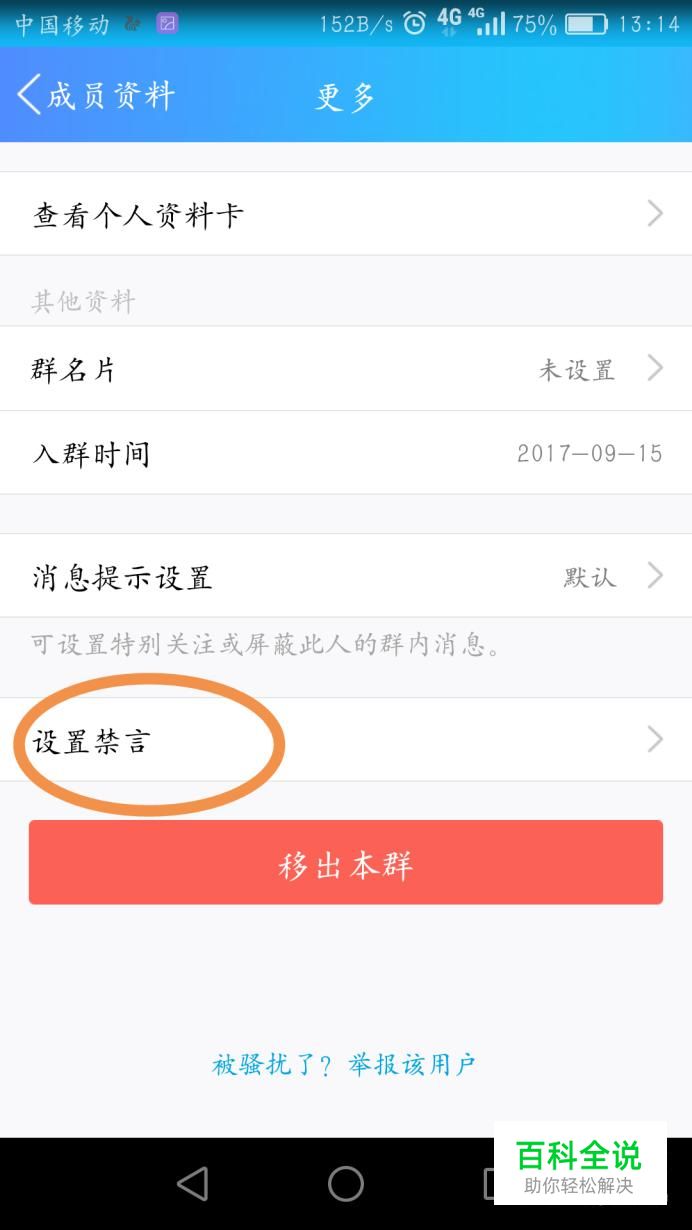This screenshot has width=692, height=1230.
Task: Tap the 举报该用户 link
Action: [x=411, y=1064]
